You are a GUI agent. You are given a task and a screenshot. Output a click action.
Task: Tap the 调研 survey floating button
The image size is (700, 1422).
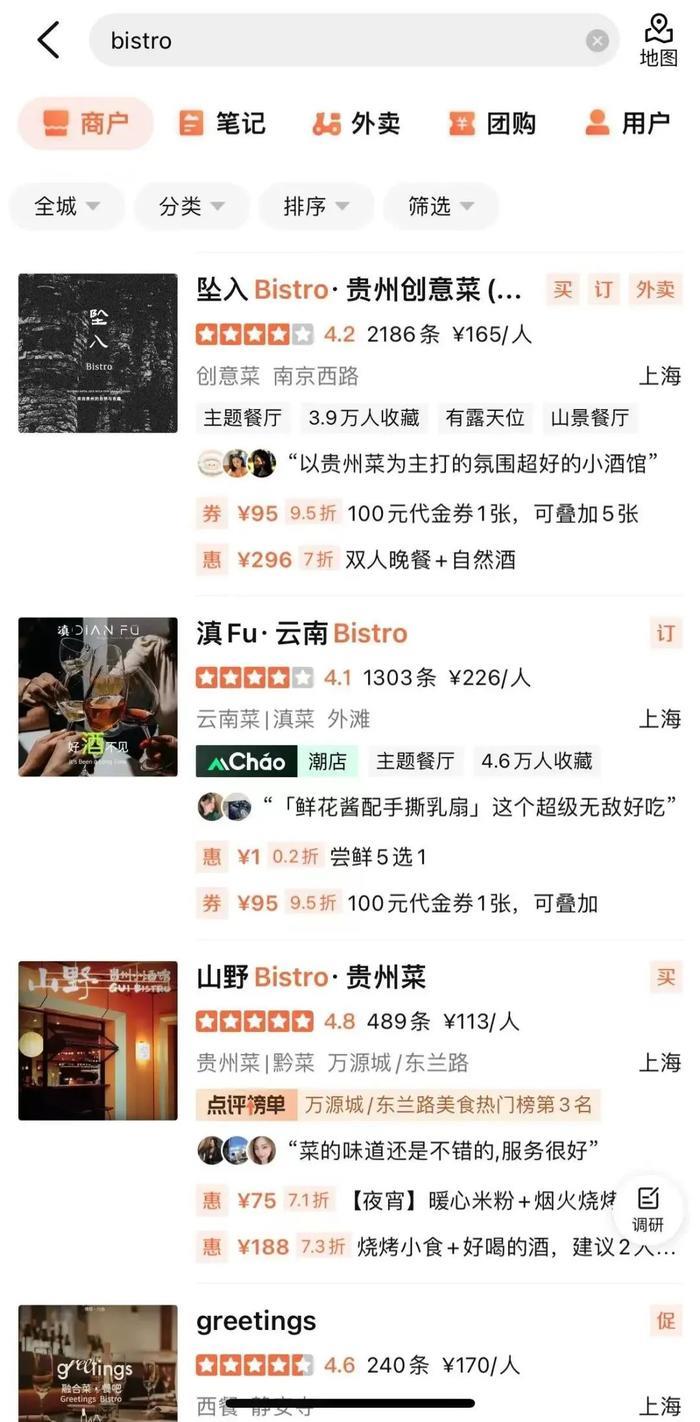648,1208
